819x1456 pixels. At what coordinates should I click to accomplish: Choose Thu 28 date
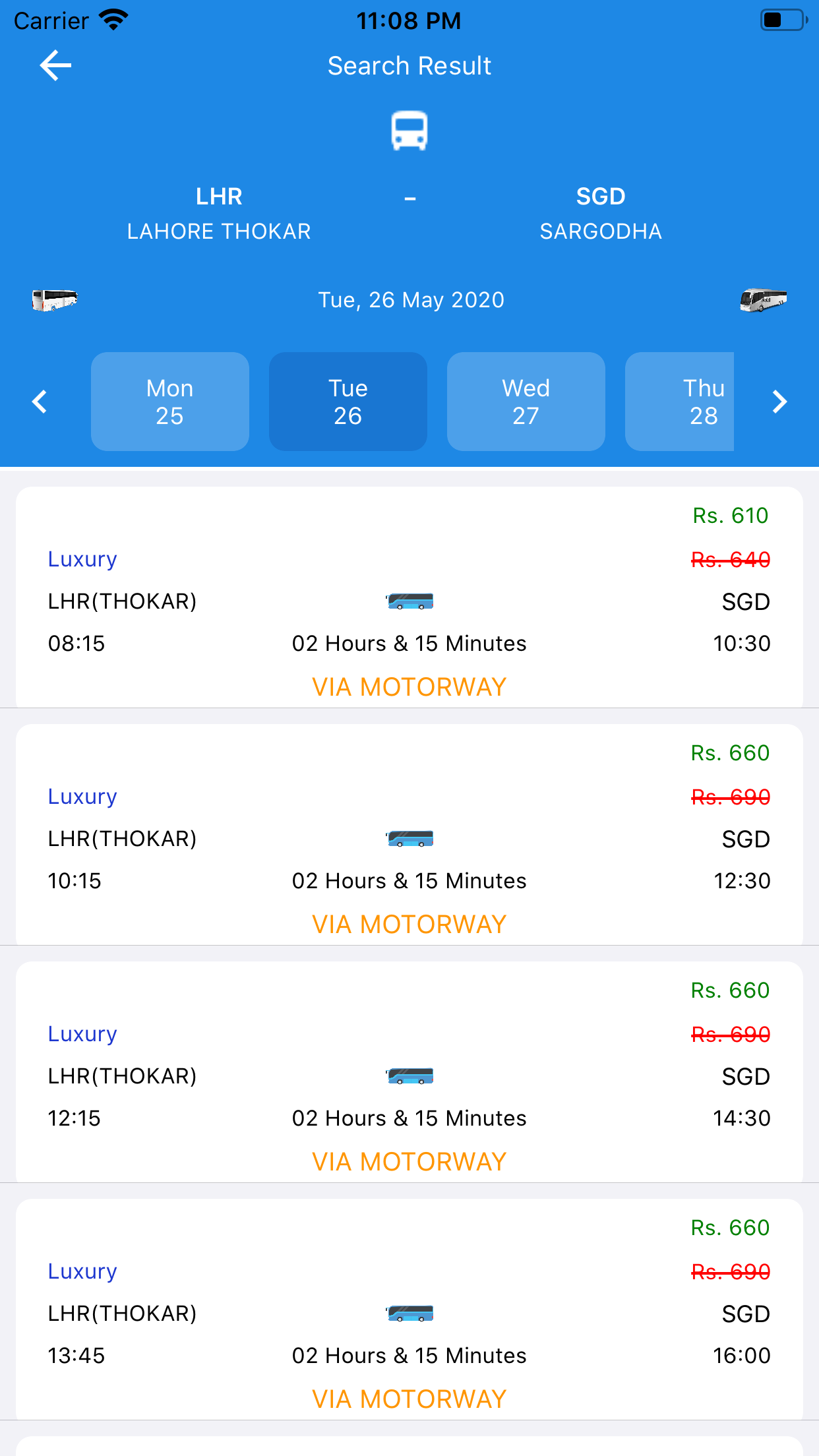pos(680,402)
